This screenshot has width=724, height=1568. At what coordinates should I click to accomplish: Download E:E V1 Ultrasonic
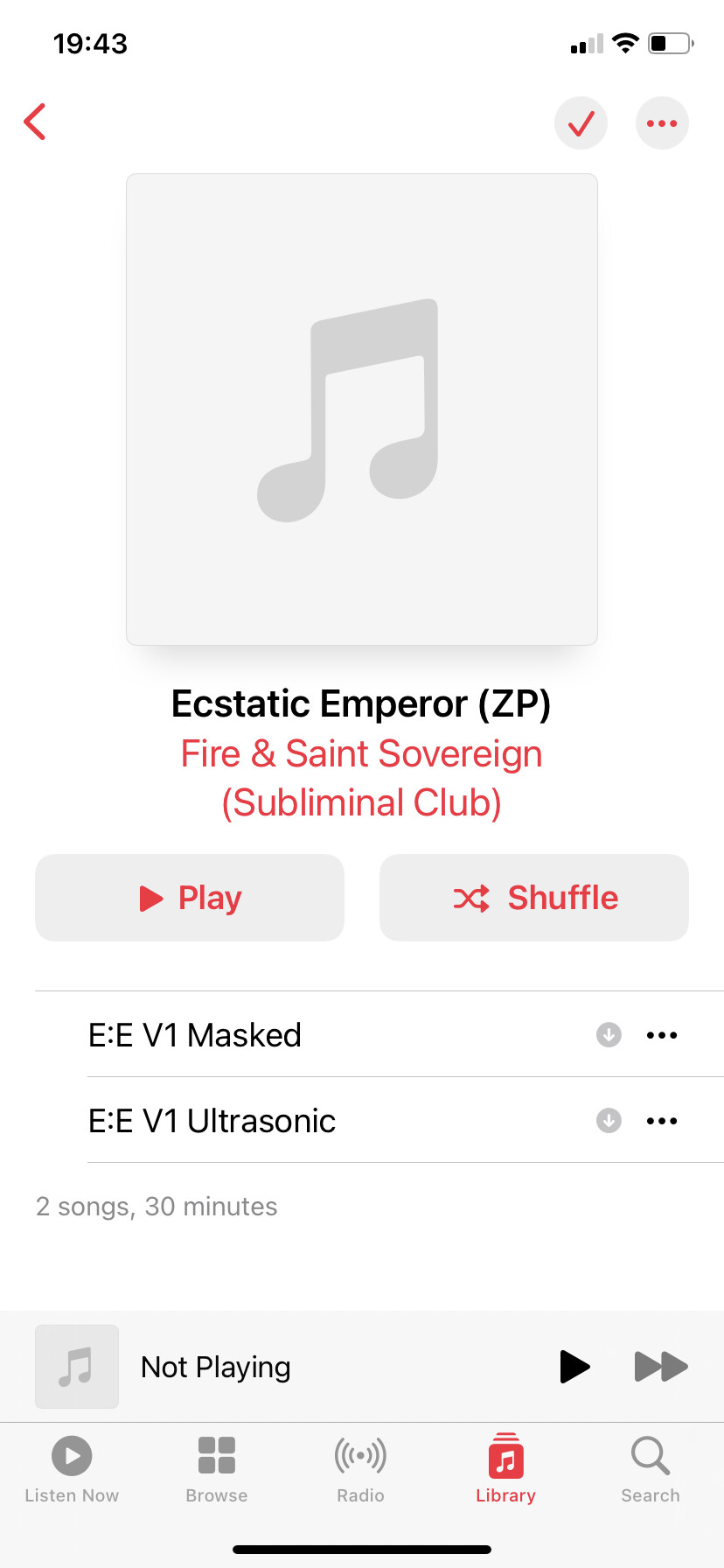(x=609, y=1121)
